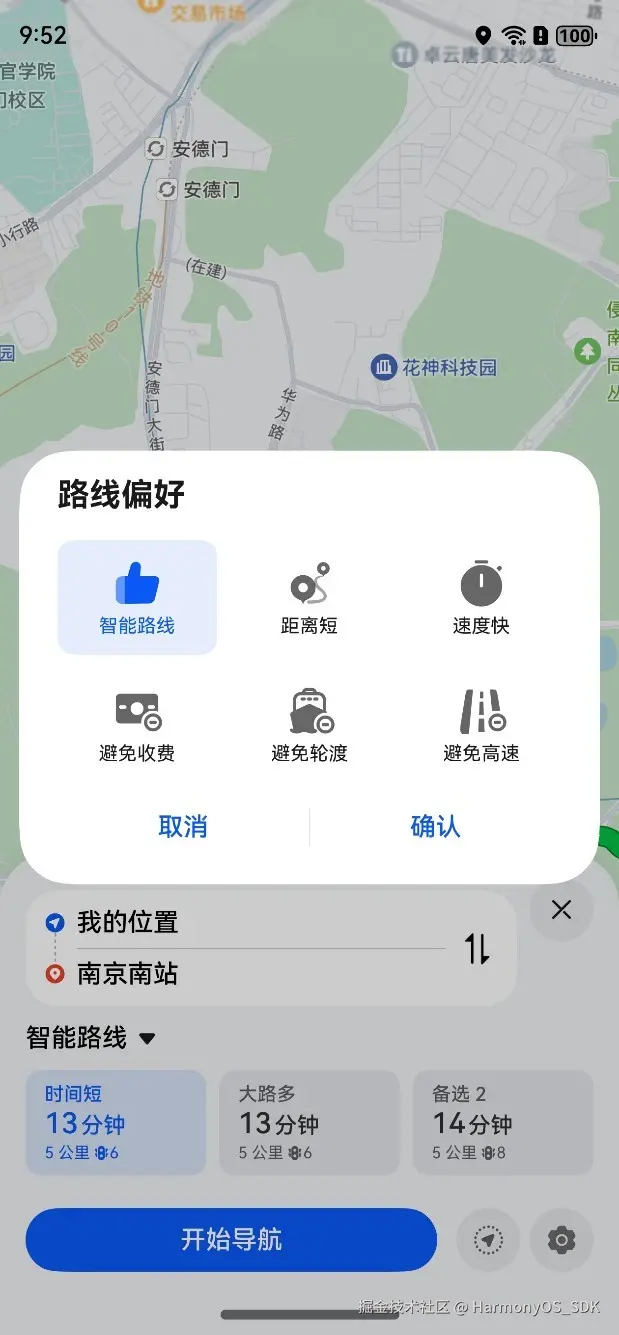Select 避免高速 to avoid highways
Viewport: 619px width, 1335px height.
click(481, 725)
